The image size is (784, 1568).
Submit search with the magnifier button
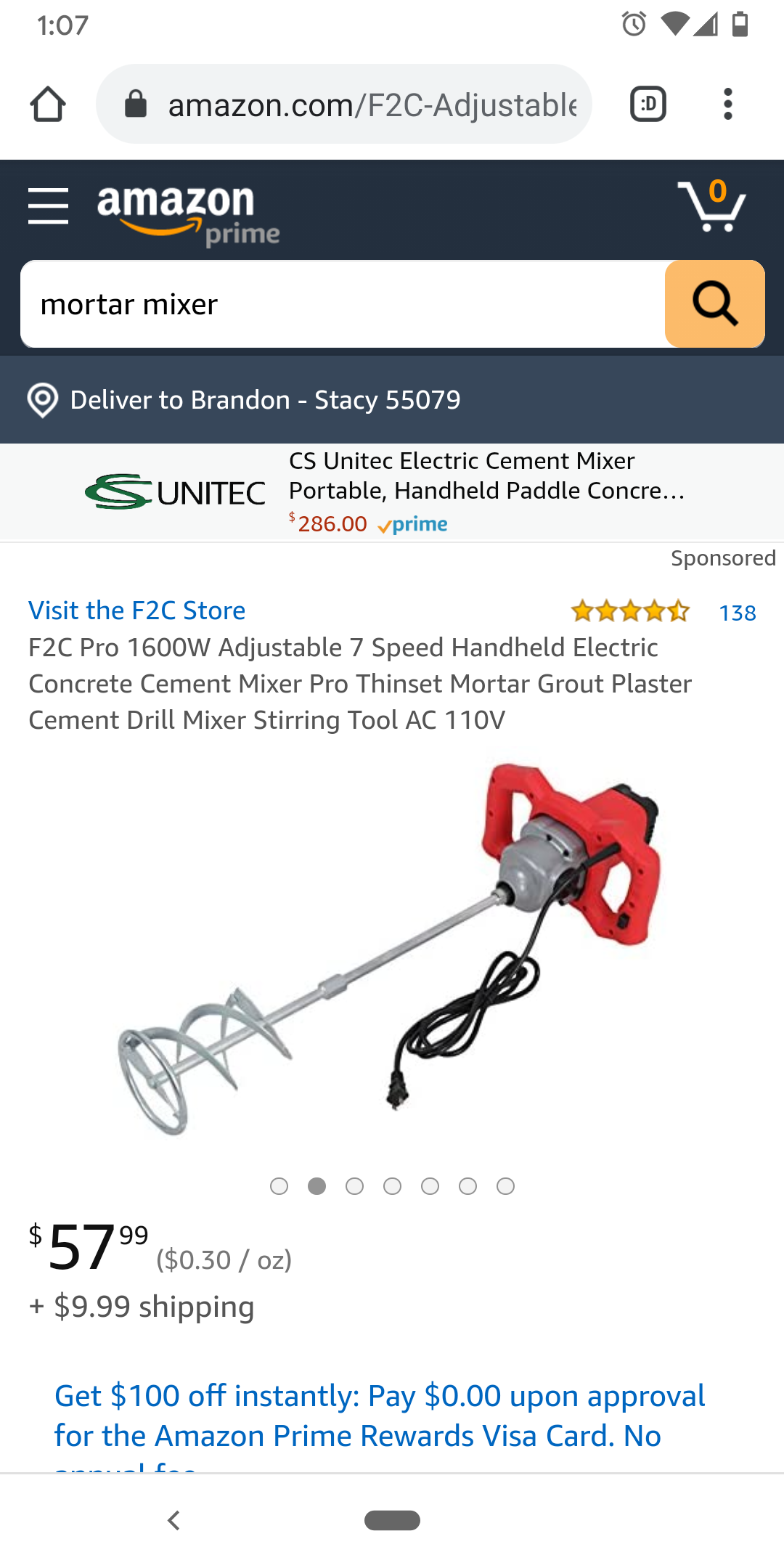714,304
